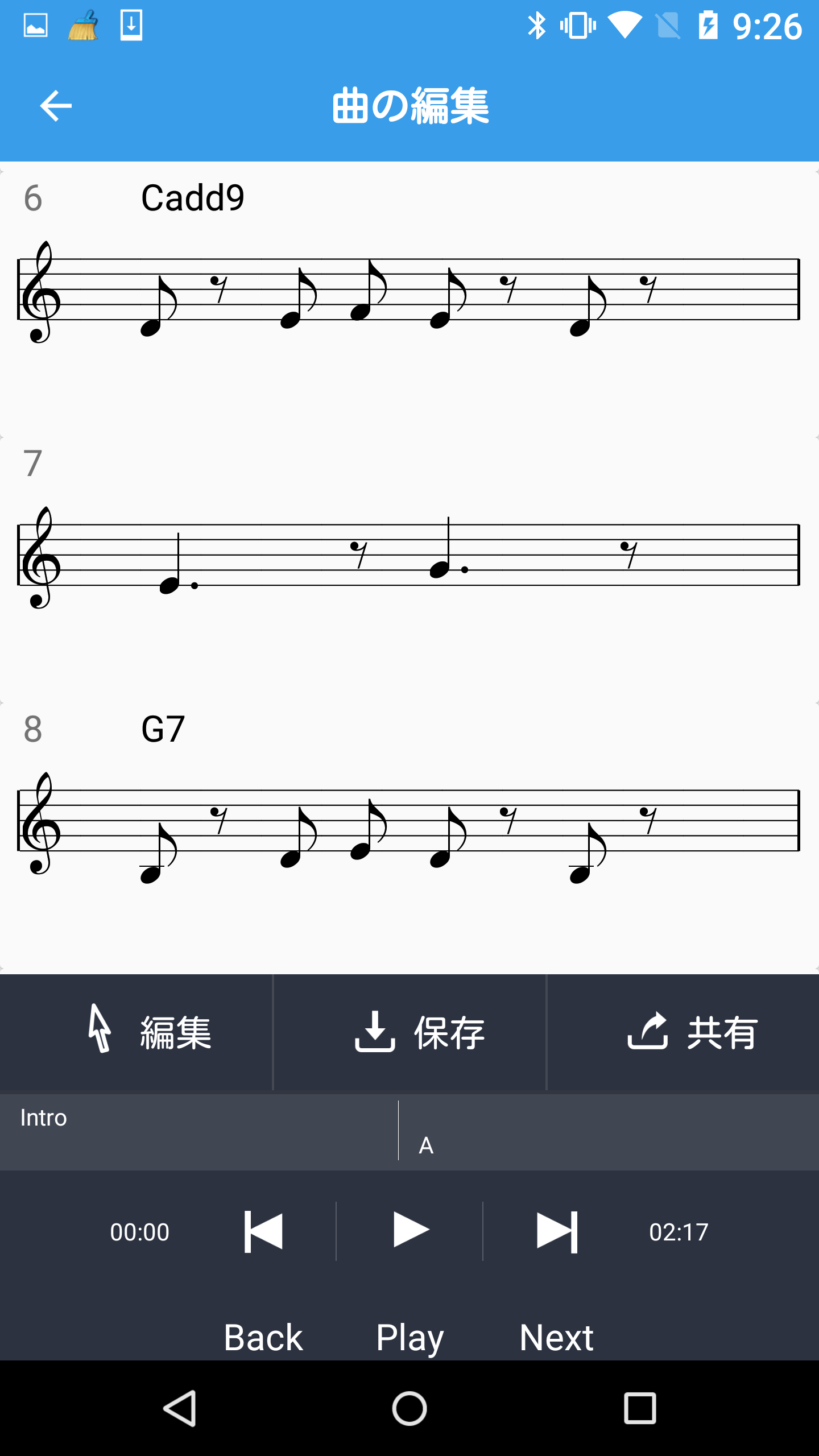Open the 編集 edit tool
Viewport: 819px width, 1456px height.
pos(136,1032)
